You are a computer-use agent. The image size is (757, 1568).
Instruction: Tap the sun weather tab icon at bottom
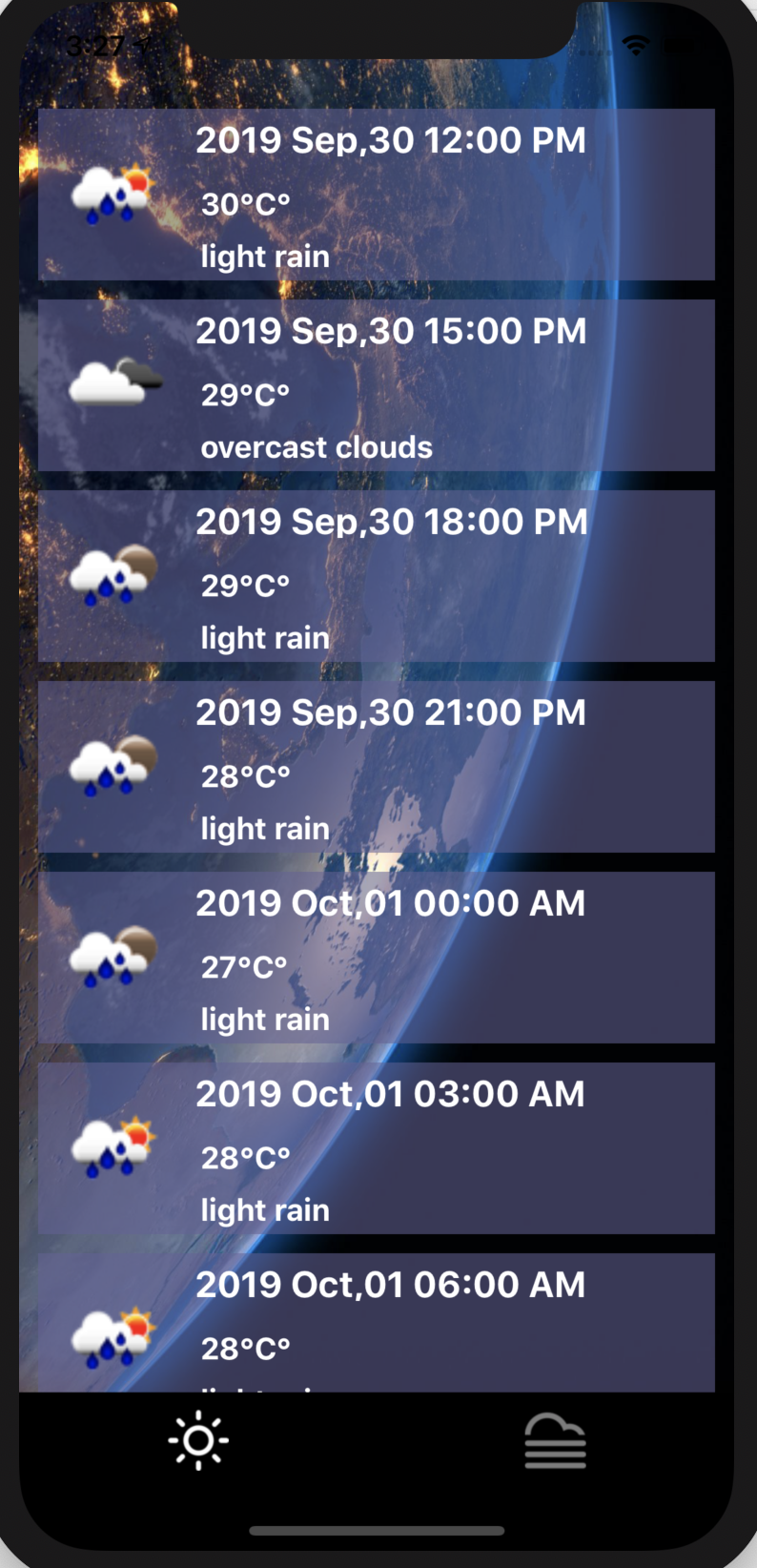coord(199,1440)
